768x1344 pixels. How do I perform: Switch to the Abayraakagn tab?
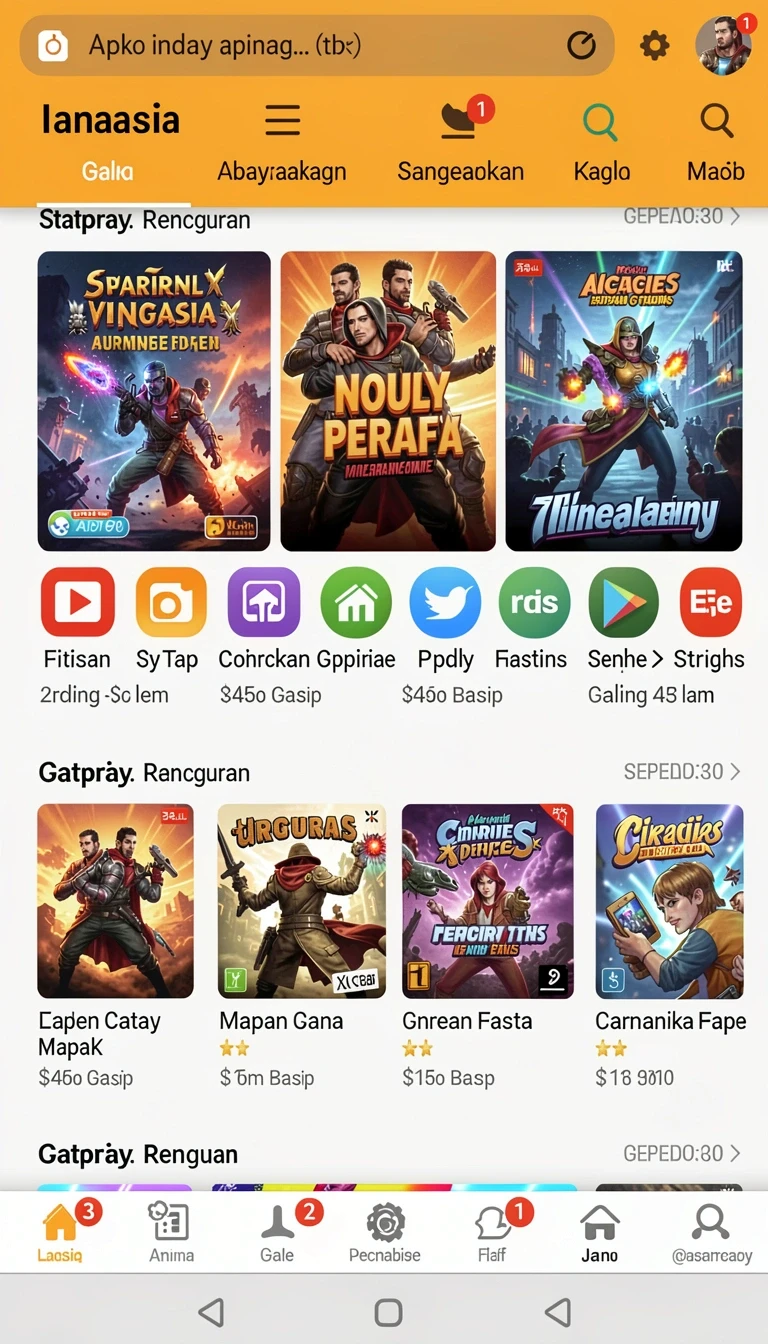tap(282, 145)
